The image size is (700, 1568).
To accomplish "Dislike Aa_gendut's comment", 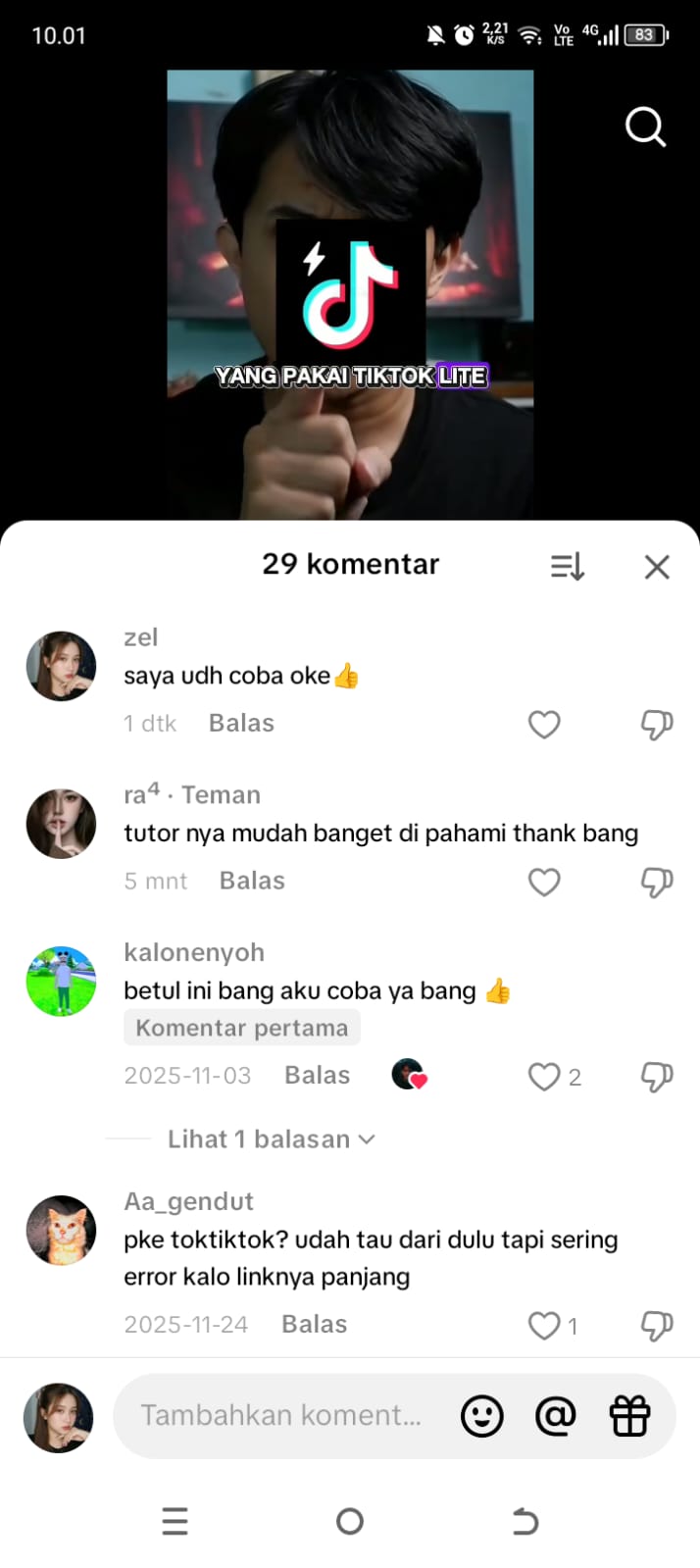I will (656, 1326).
